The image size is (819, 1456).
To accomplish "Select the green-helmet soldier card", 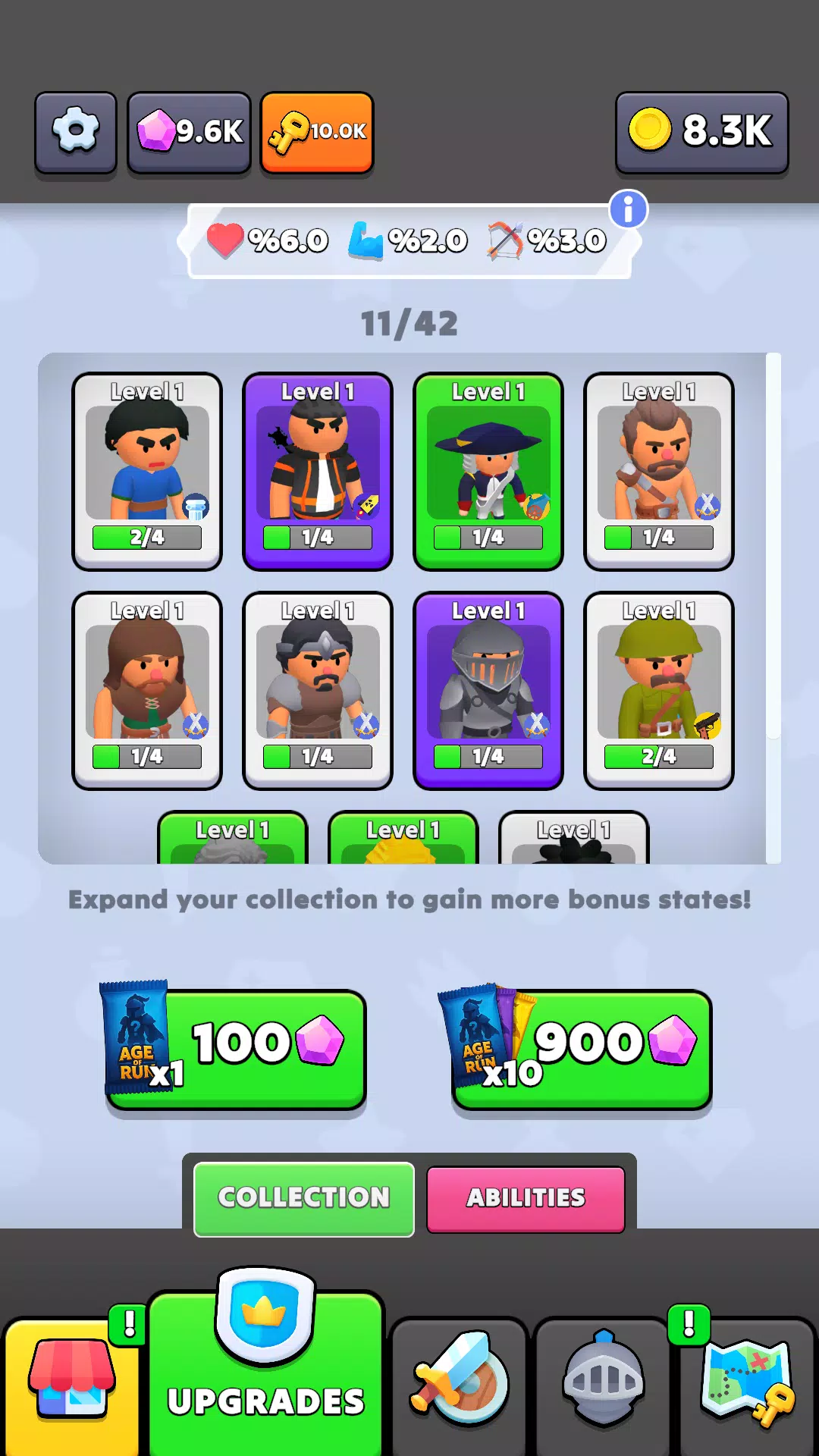I will pos(659,690).
